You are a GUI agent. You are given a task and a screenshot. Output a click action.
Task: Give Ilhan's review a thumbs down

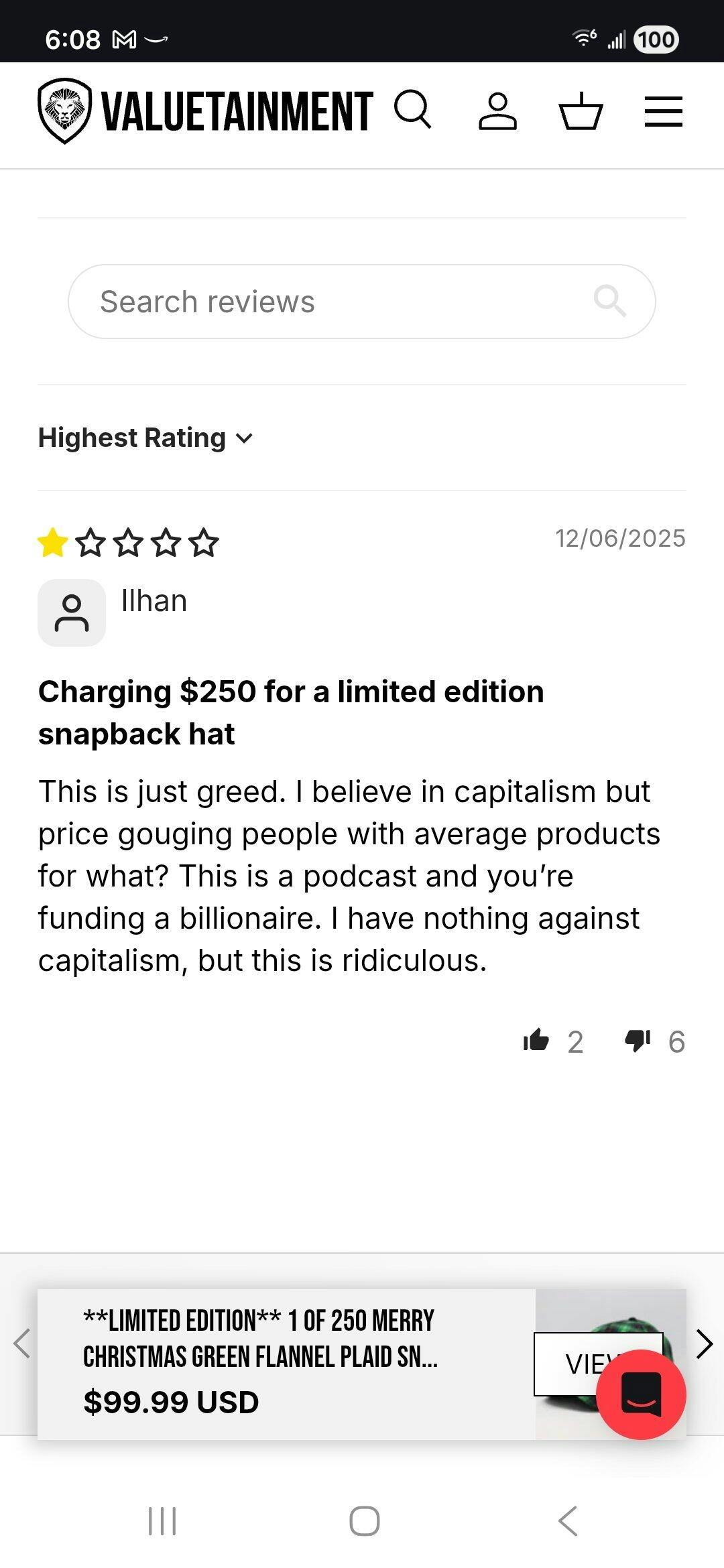click(x=637, y=1041)
